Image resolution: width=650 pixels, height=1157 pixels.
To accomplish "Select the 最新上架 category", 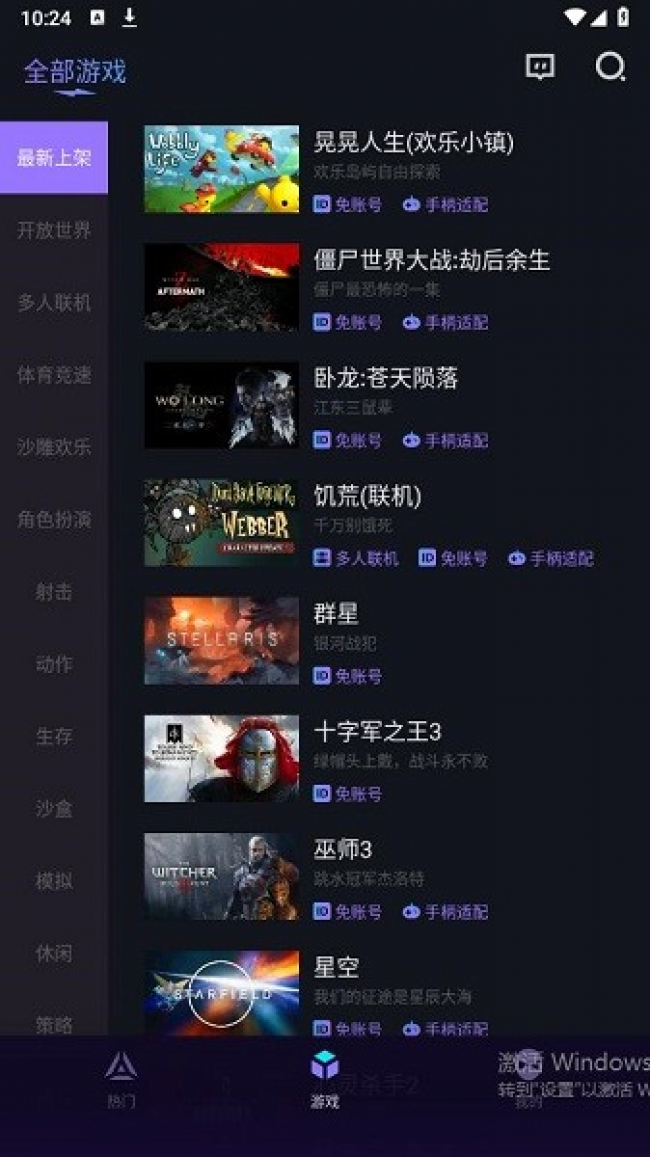I will coord(54,158).
